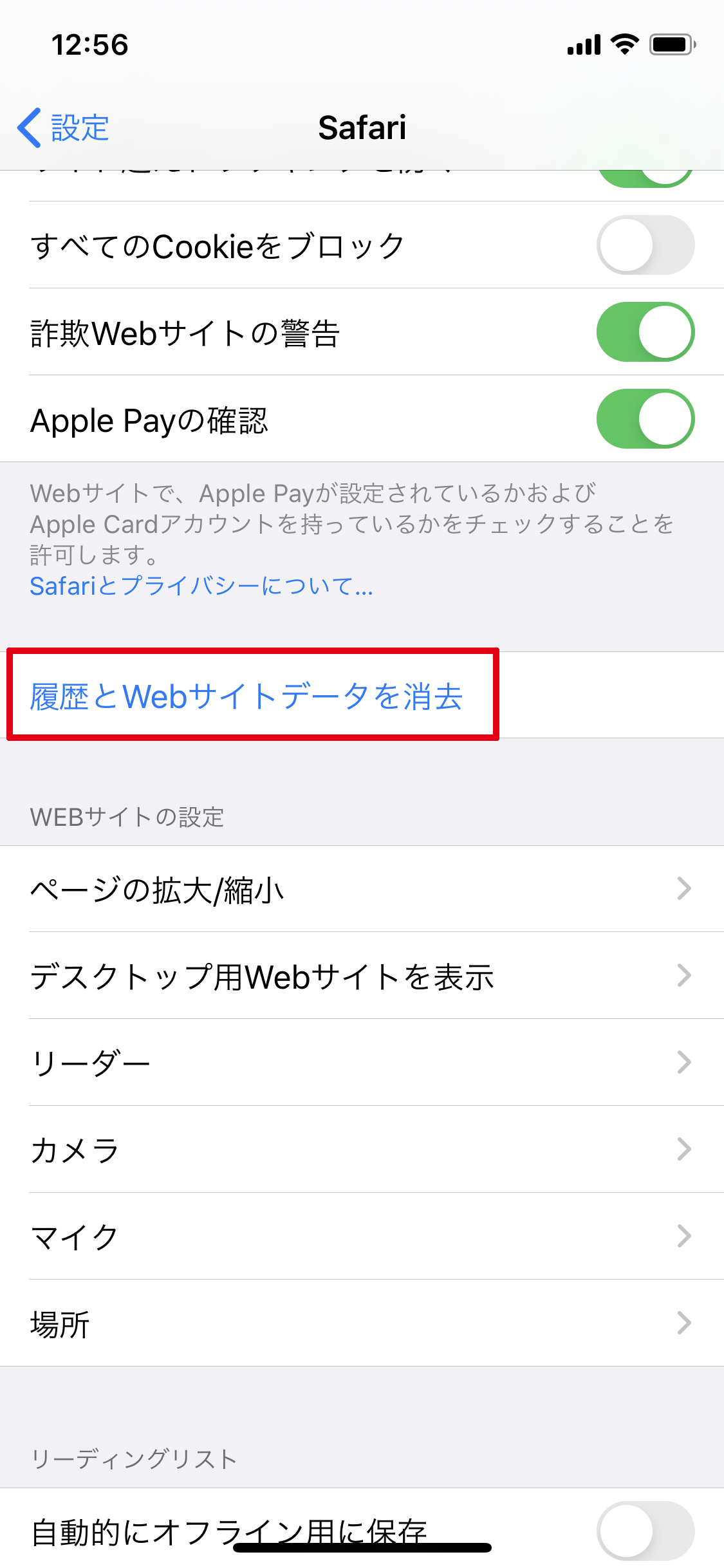Enable すべてのCookieをブロック switch
The height and width of the screenshot is (1568, 724).
click(645, 245)
